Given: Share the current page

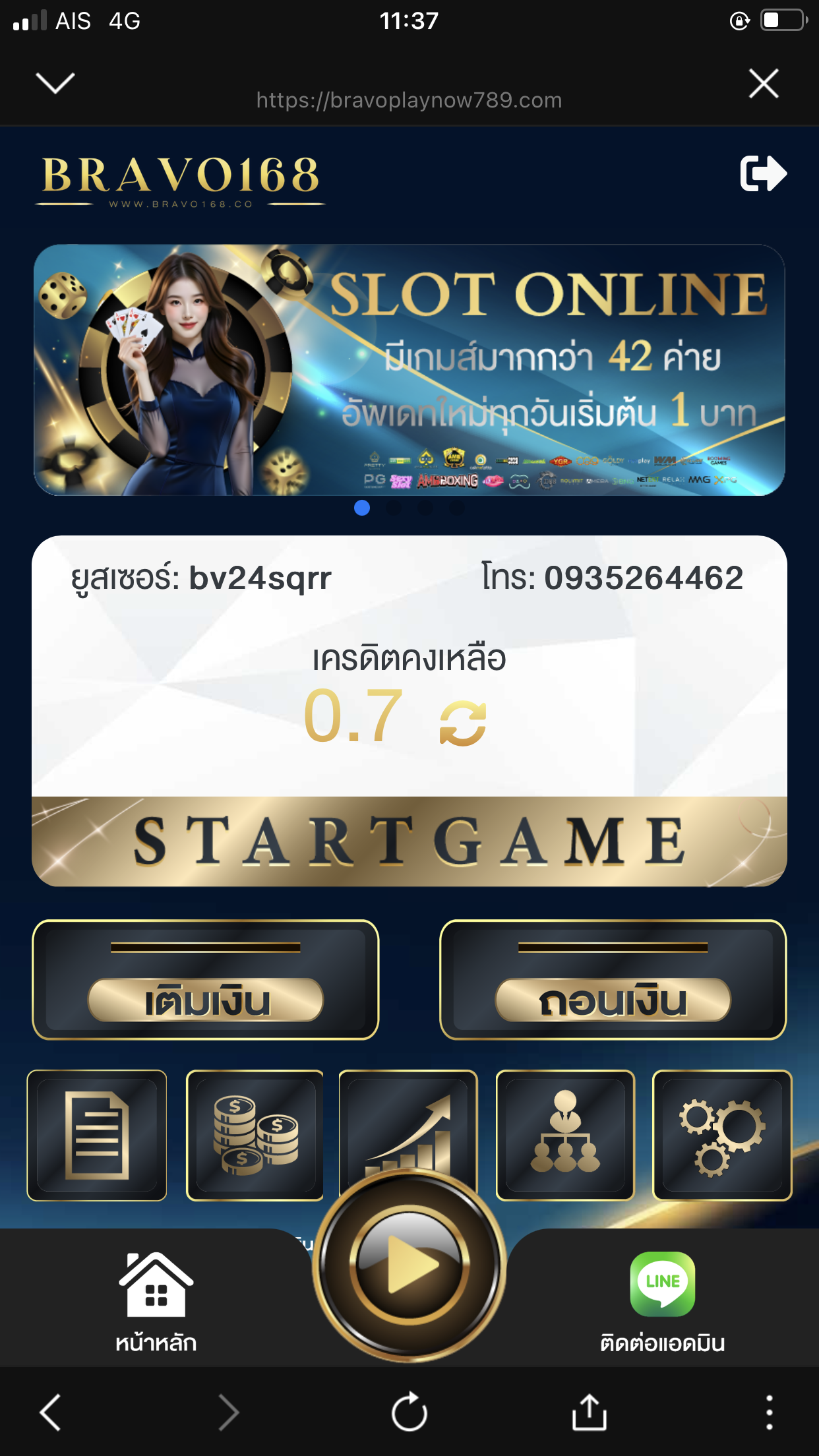Looking at the screenshot, I should click(x=589, y=1412).
